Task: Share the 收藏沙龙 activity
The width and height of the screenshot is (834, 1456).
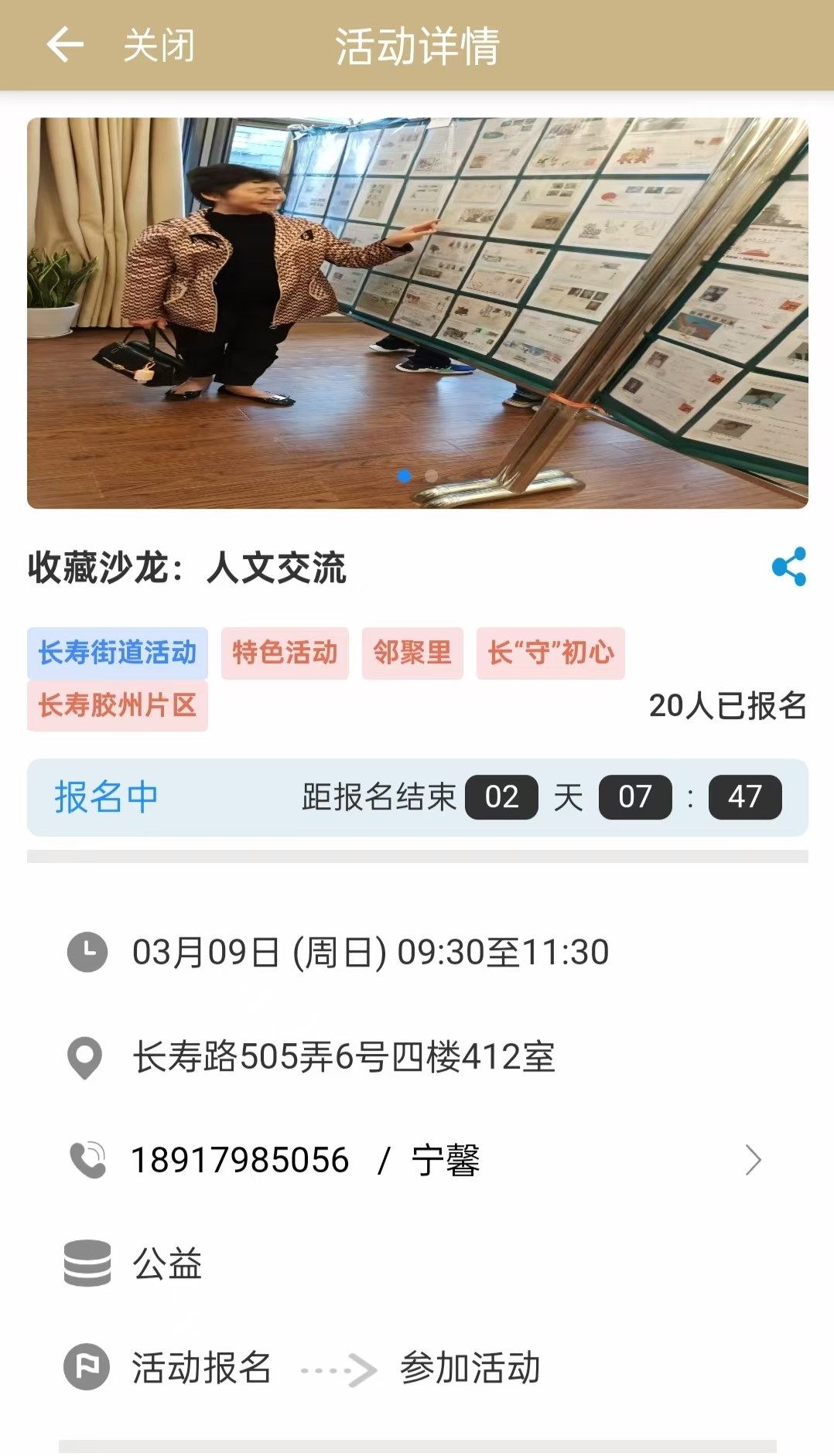Action: tap(788, 567)
